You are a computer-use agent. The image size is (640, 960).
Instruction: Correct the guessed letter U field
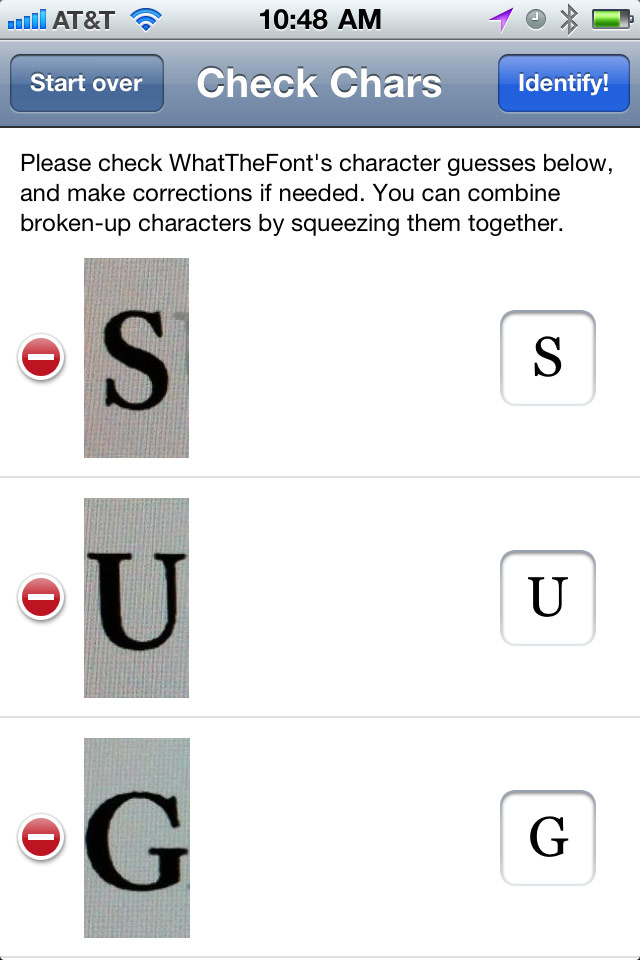tap(547, 598)
